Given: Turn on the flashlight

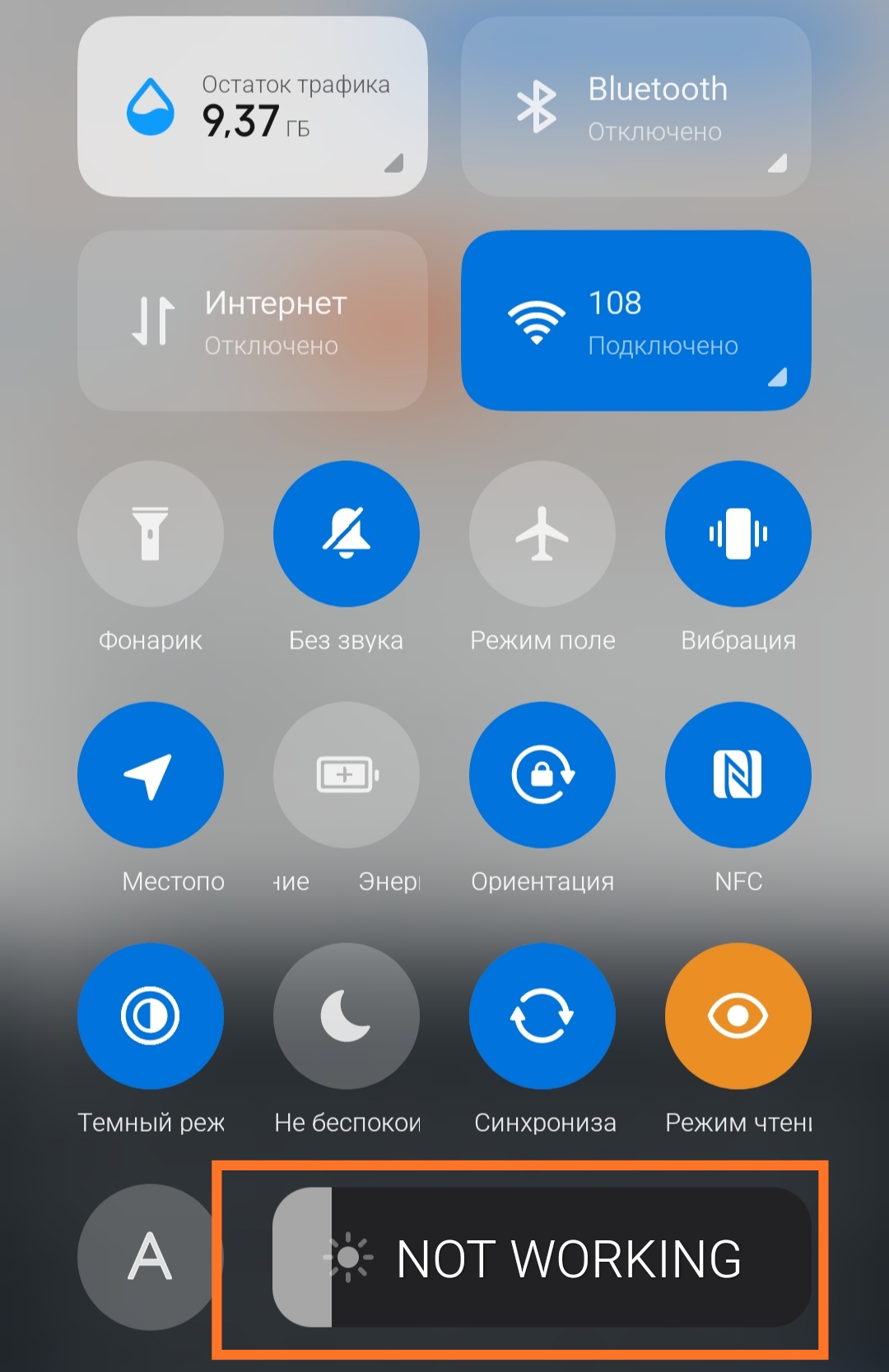Looking at the screenshot, I should pyautogui.click(x=151, y=534).
